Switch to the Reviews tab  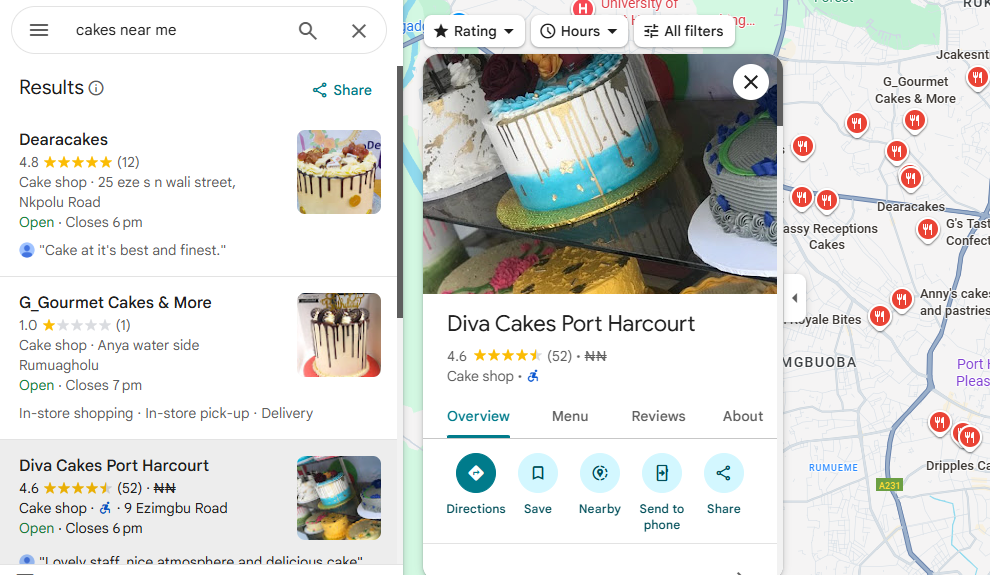pos(658,416)
